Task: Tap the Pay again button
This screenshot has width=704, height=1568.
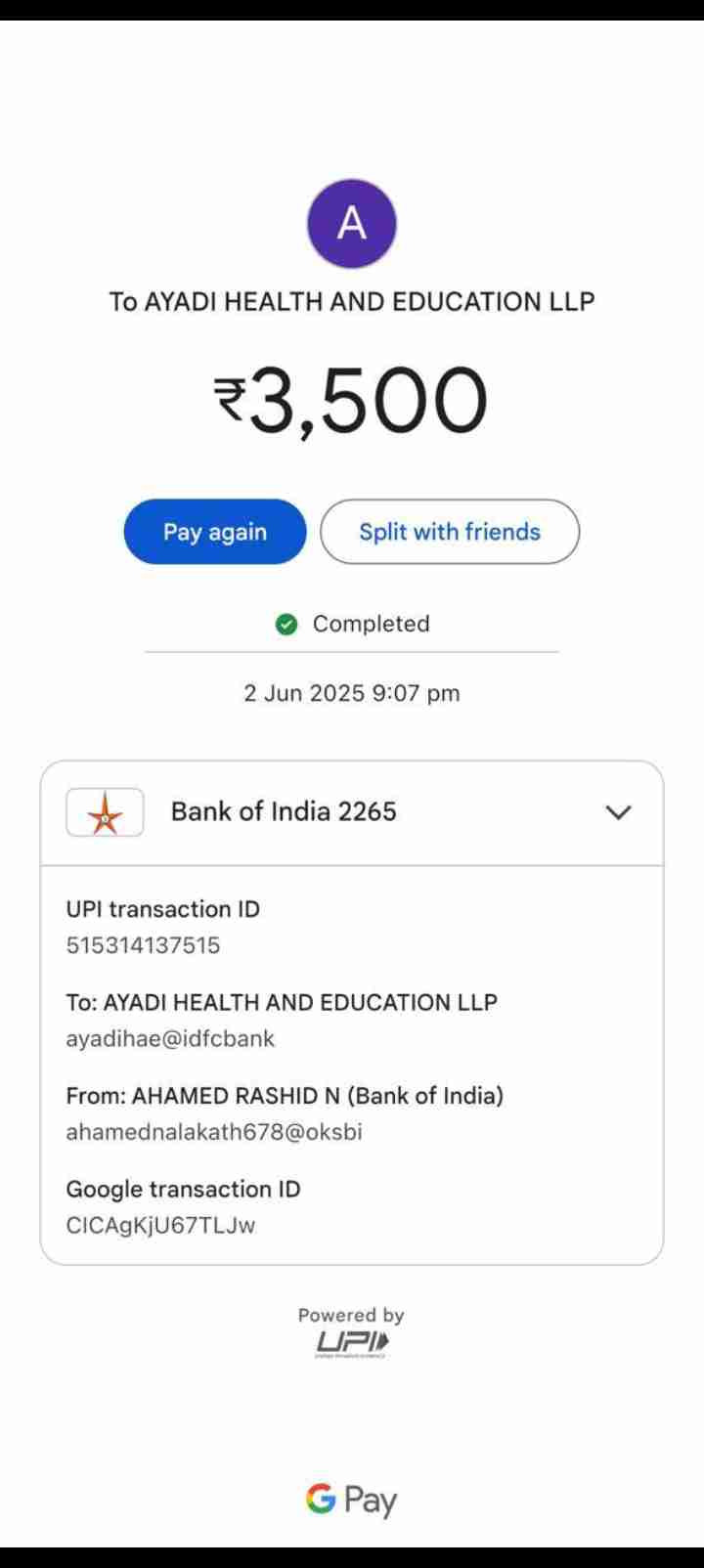Action: (215, 532)
